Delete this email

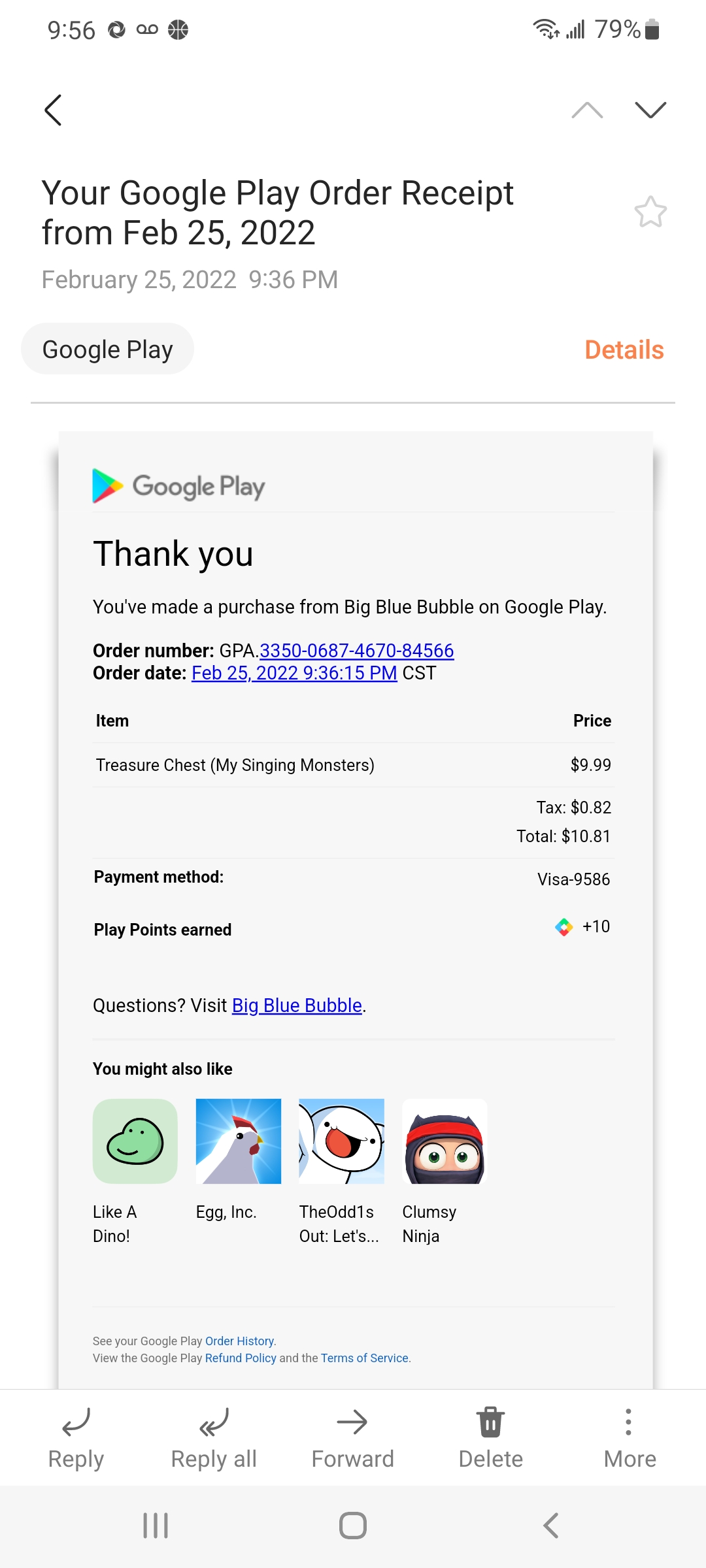pyautogui.click(x=490, y=1438)
